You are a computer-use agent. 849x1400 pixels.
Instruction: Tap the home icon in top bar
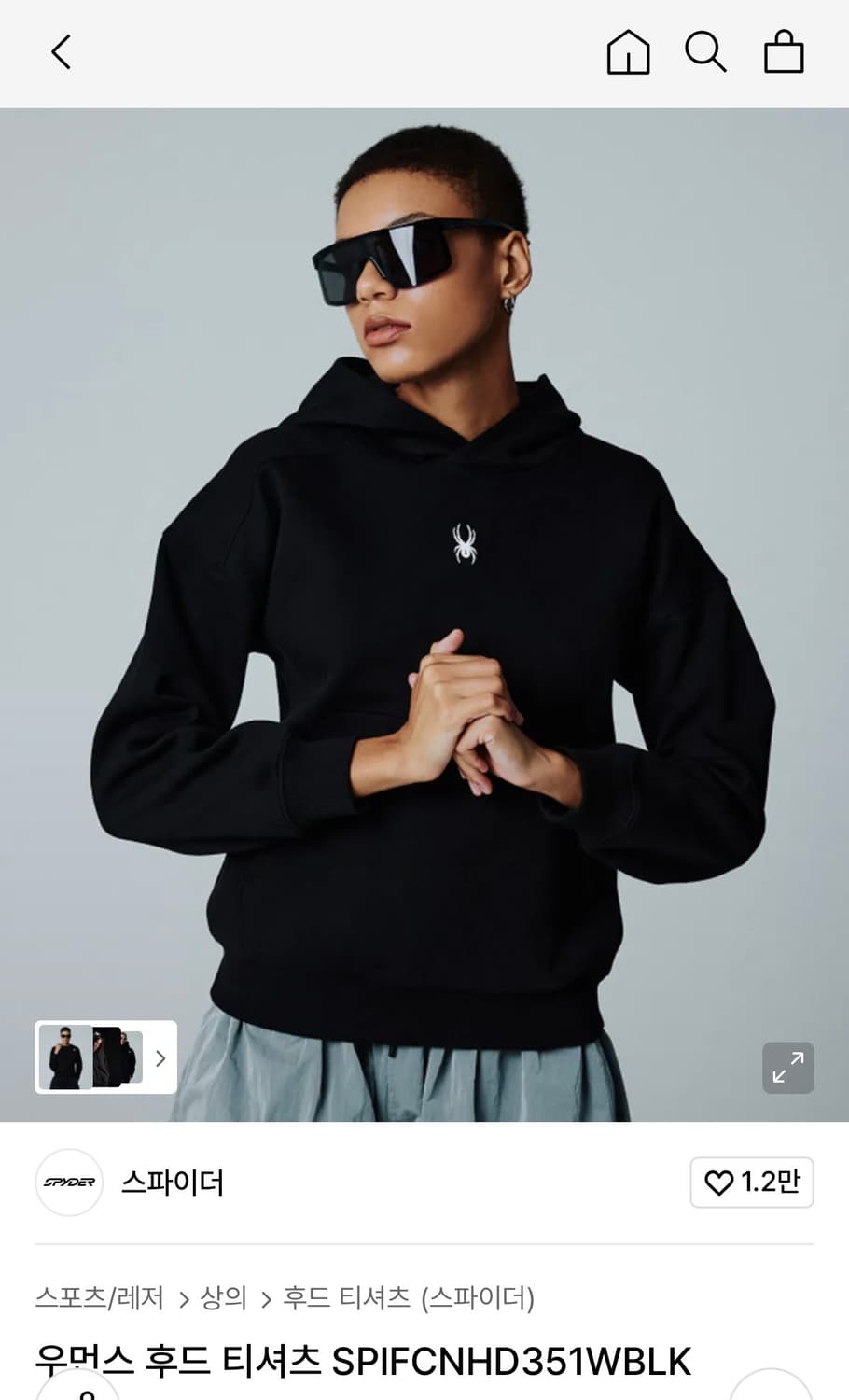[628, 53]
